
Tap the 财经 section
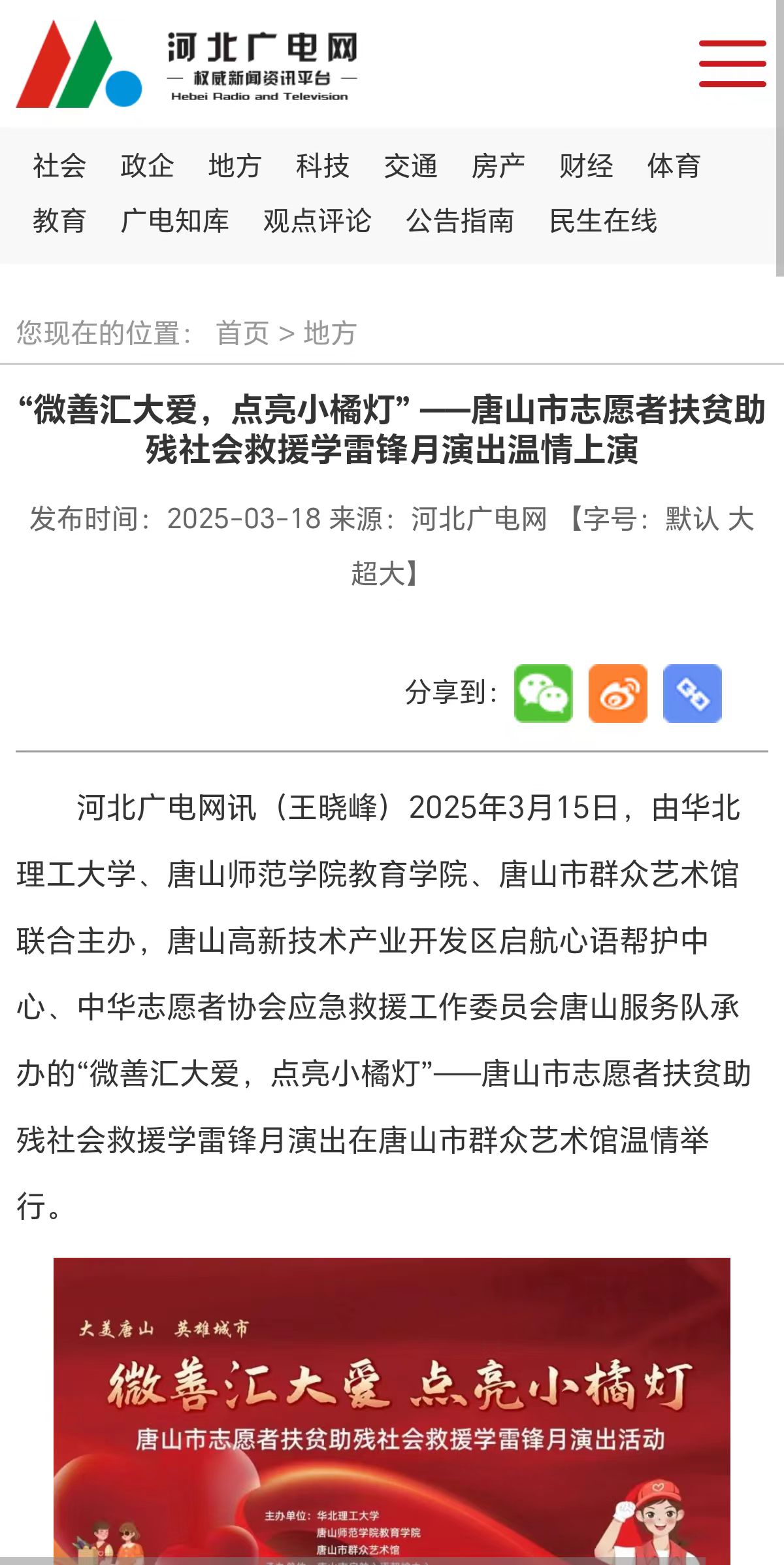tap(586, 166)
